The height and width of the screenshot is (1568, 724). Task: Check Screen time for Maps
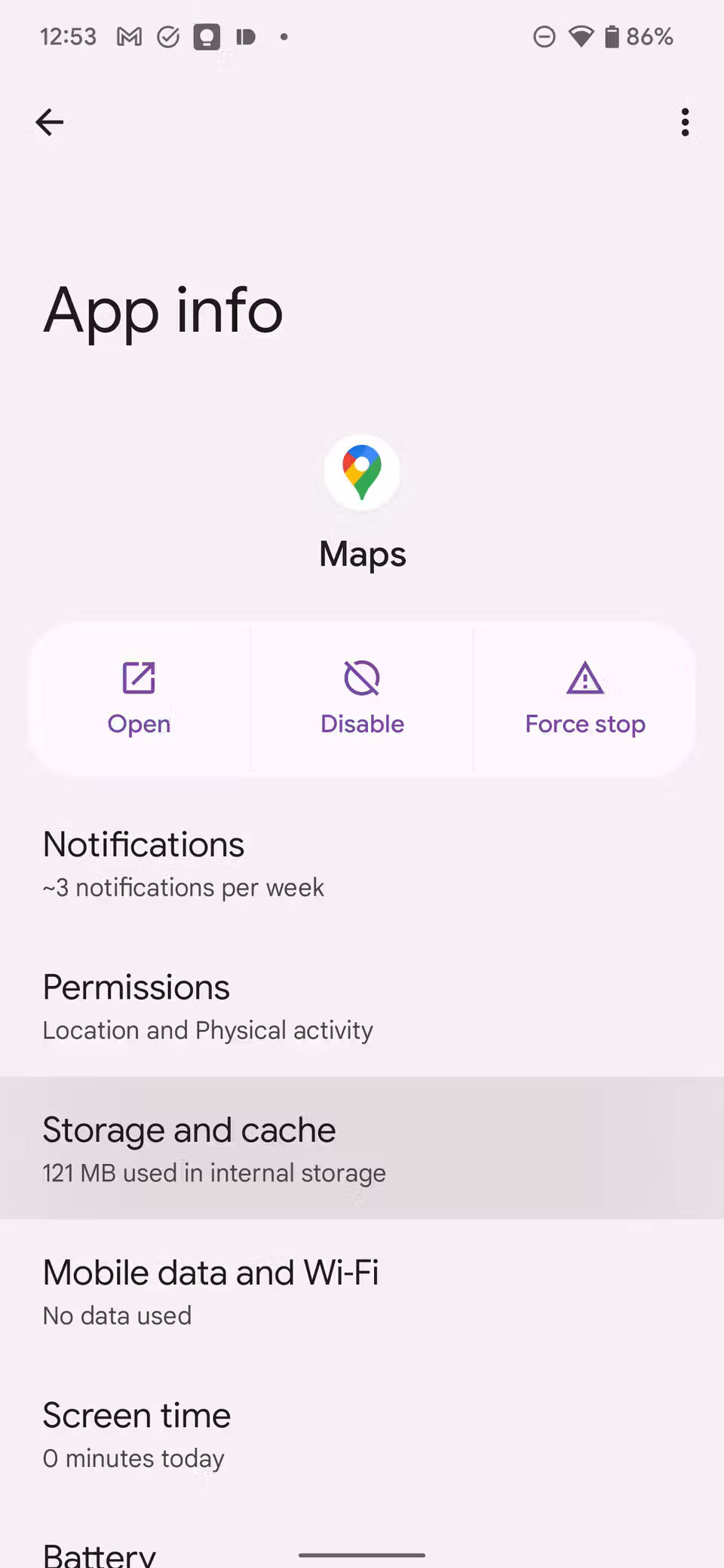[362, 1434]
